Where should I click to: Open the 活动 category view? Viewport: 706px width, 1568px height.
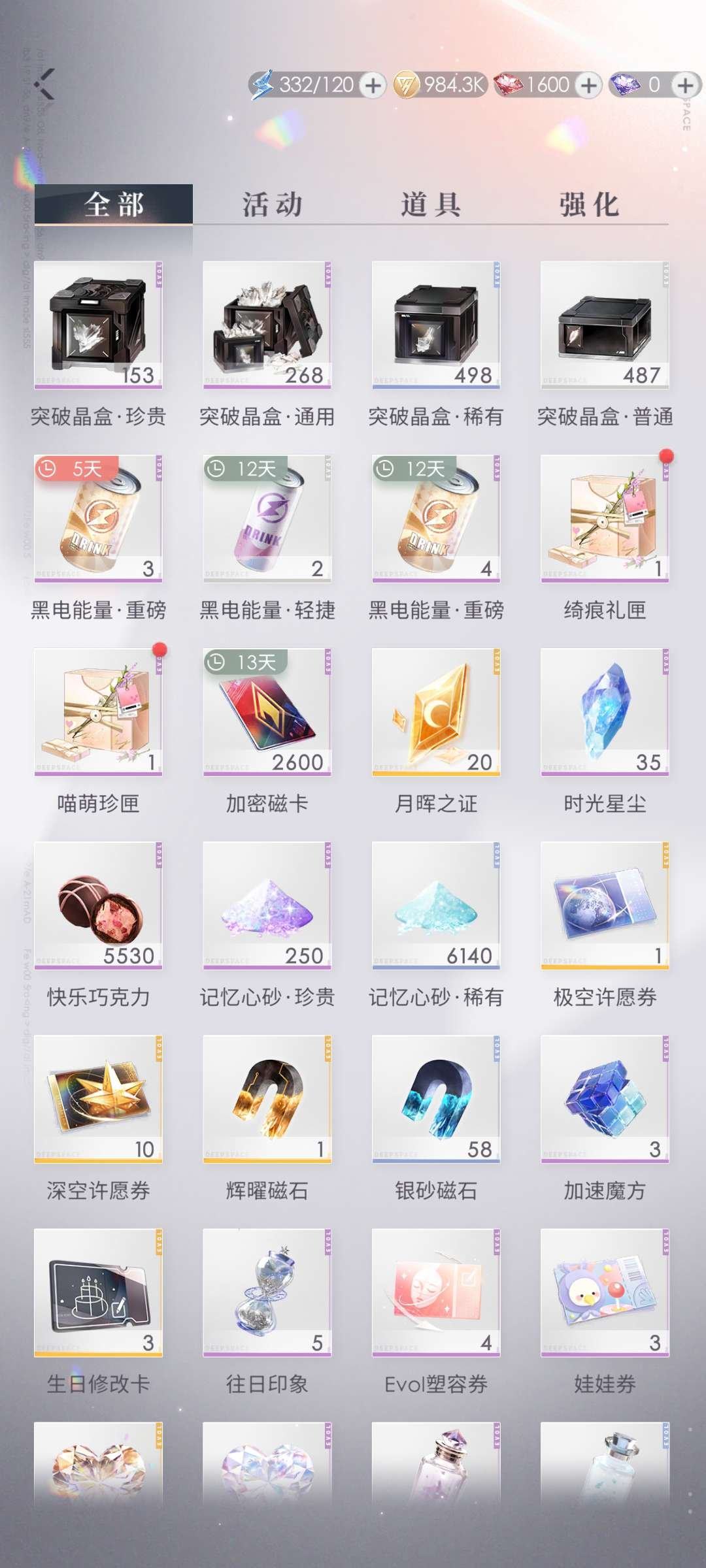point(271,204)
